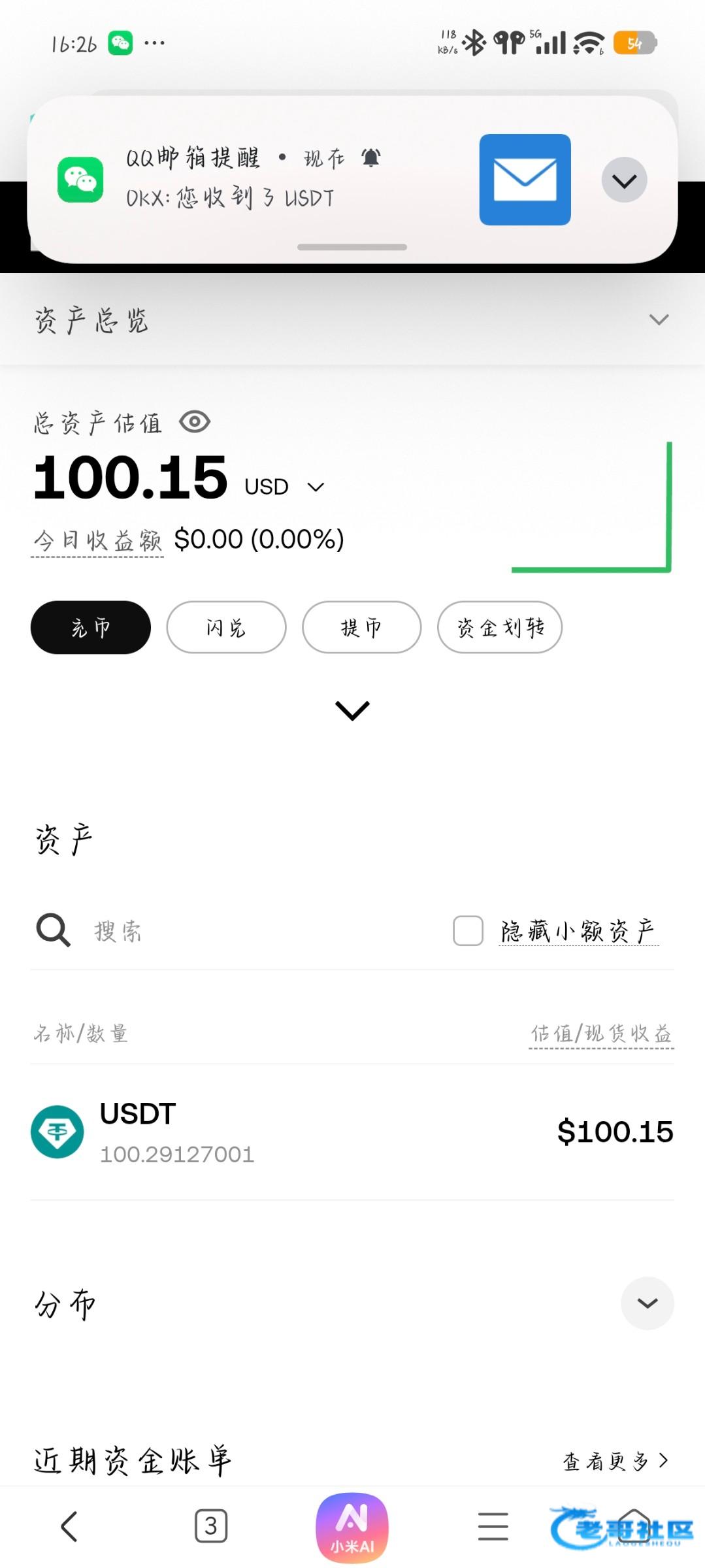Hide the 总资产估值 balance with eye icon
Viewport: 705px width, 1568px height.
195,422
